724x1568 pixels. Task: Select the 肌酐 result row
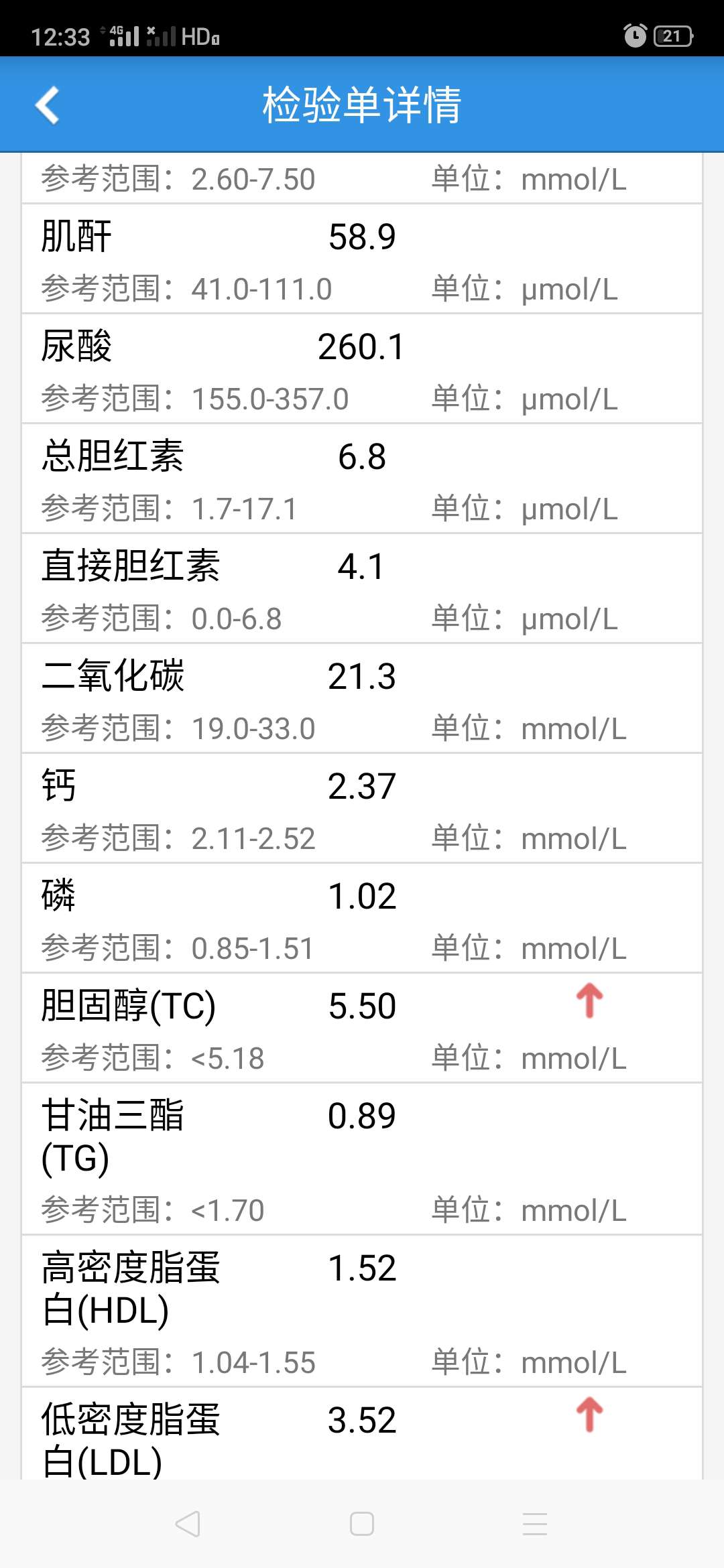pos(268,258)
